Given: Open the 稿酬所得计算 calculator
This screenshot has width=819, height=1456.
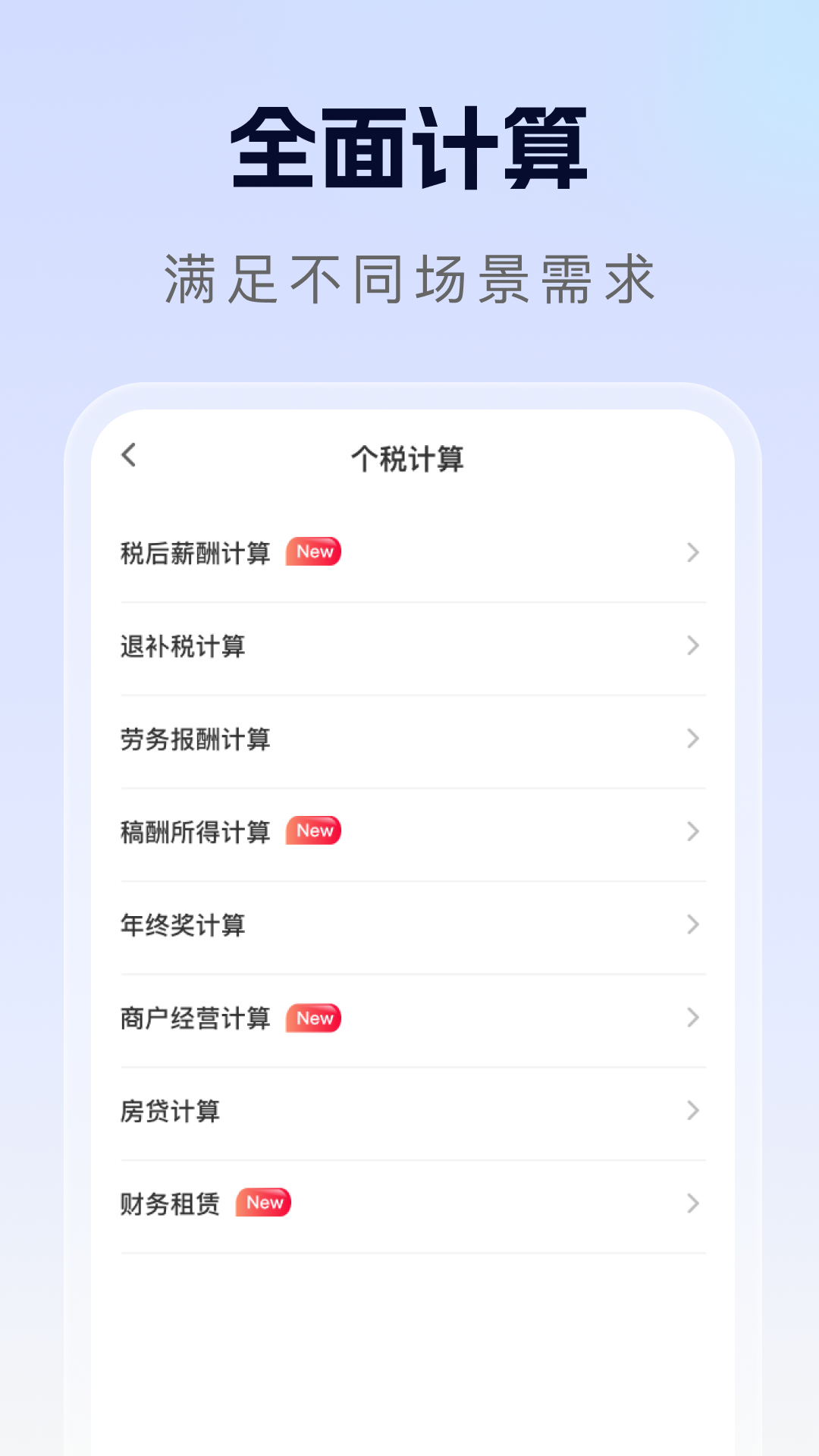Looking at the screenshot, I should point(196,830).
